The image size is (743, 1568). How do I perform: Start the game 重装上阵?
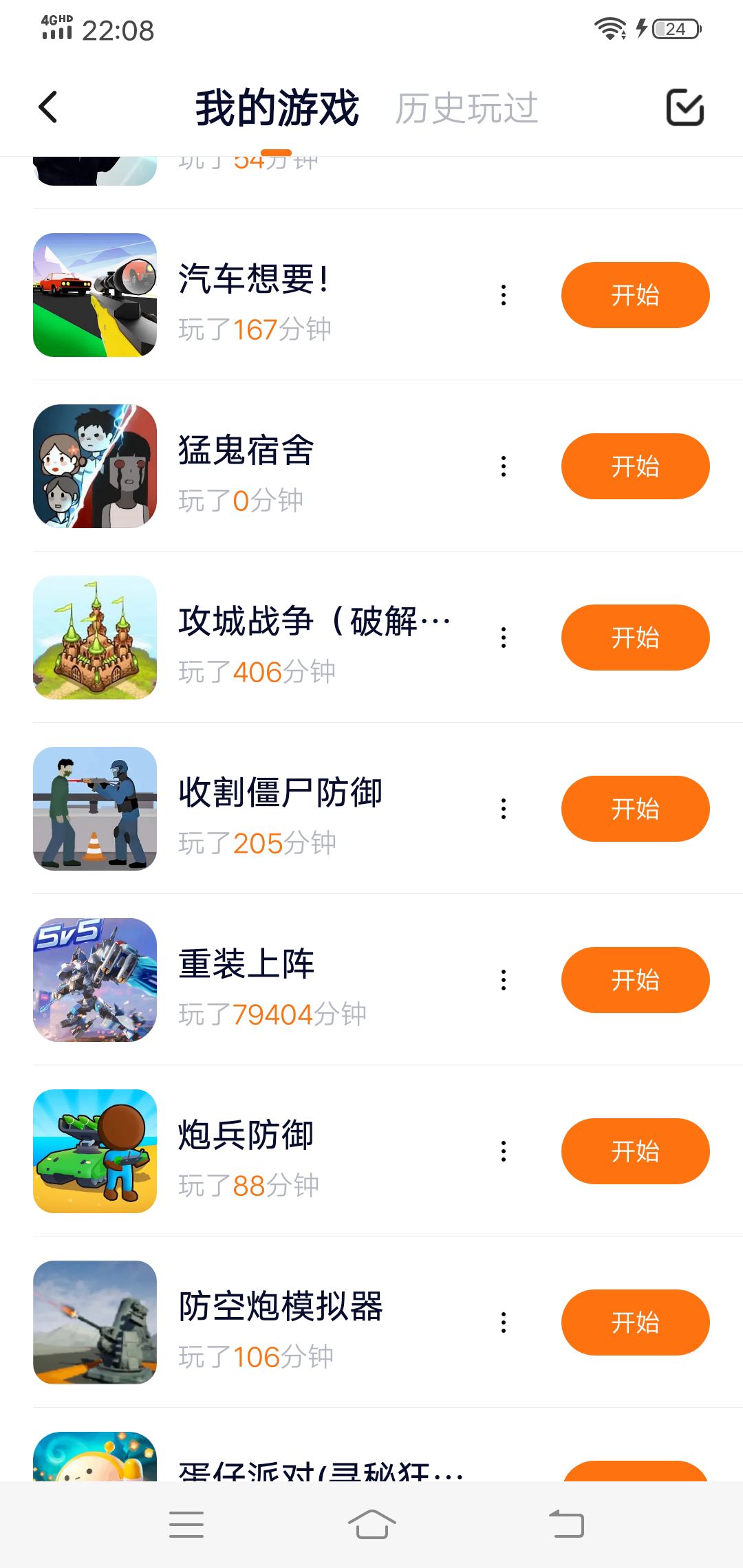pos(635,980)
